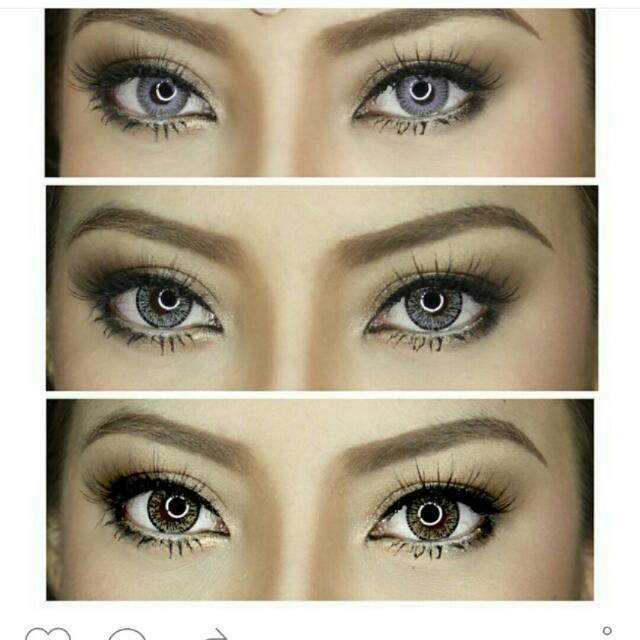Open the eye color collage photo
The image size is (640, 640).
point(320,300)
